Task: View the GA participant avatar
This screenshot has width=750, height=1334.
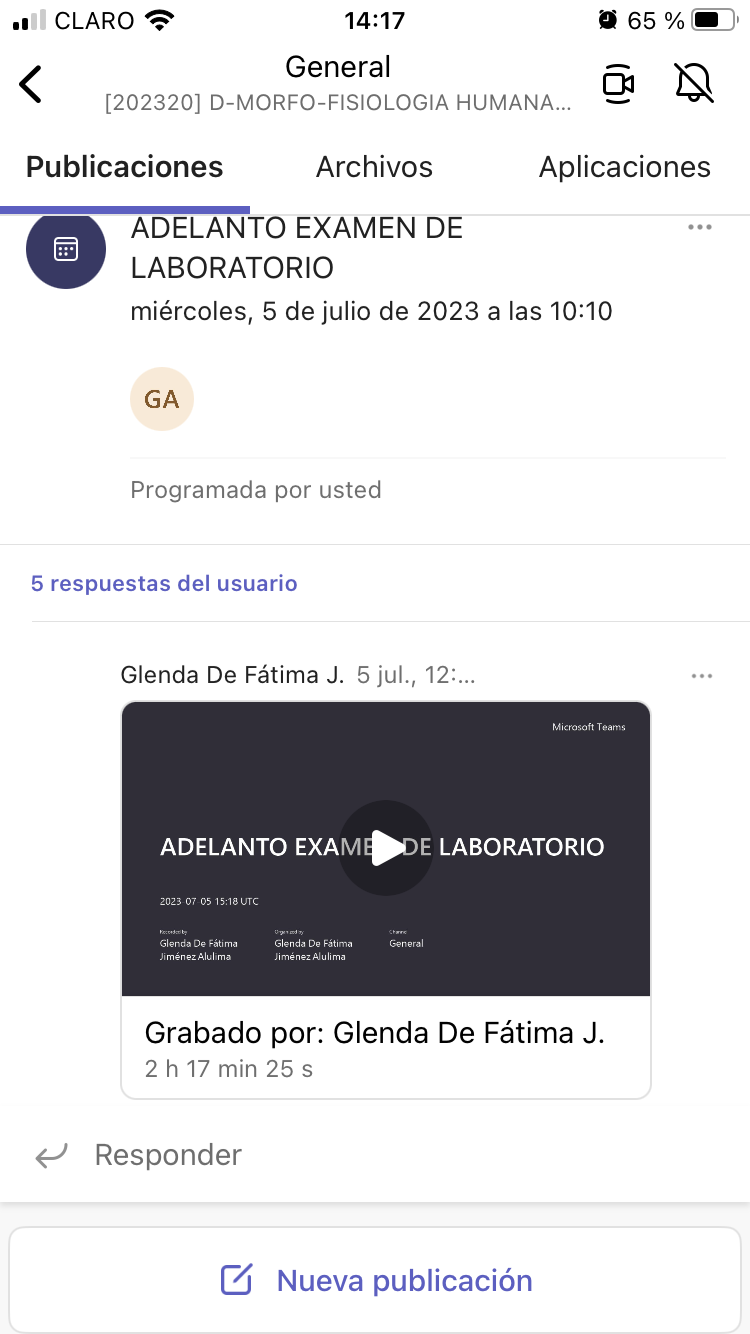Action: coord(162,400)
